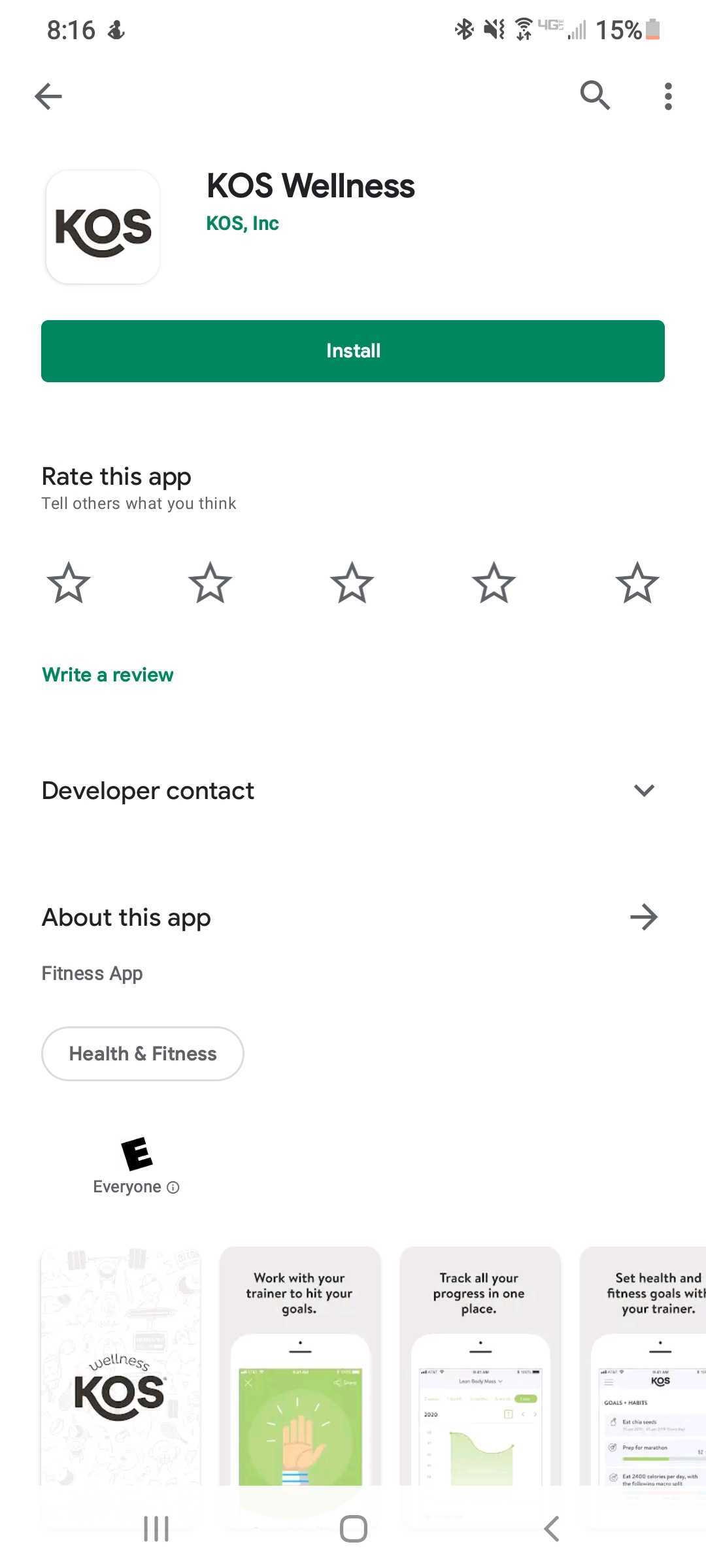Open system recent apps
The width and height of the screenshot is (706, 1568).
click(156, 1529)
